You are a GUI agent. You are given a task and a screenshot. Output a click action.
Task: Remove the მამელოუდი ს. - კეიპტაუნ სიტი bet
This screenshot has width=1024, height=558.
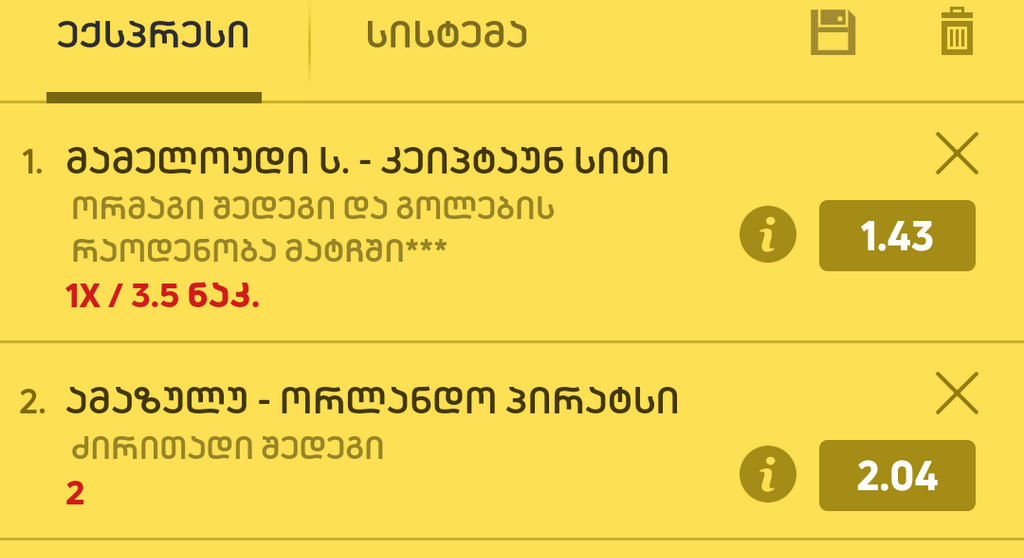tap(957, 154)
